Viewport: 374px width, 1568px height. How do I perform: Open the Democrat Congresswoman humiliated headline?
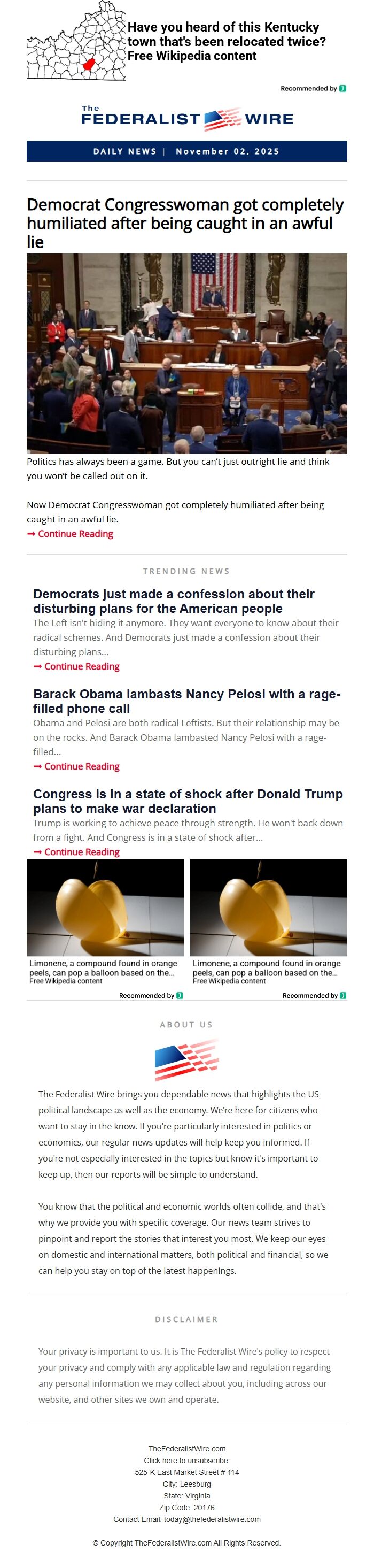click(x=185, y=223)
